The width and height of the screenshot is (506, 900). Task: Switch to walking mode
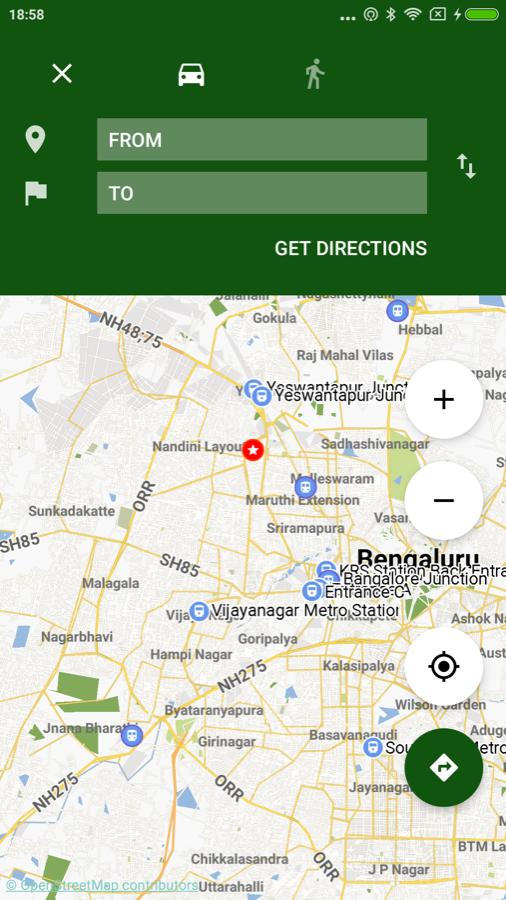[314, 75]
